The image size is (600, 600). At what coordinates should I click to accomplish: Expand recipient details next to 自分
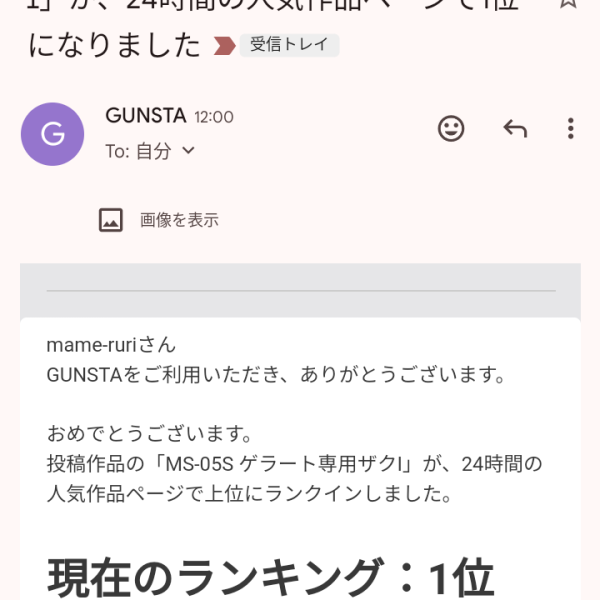[x=188, y=151]
